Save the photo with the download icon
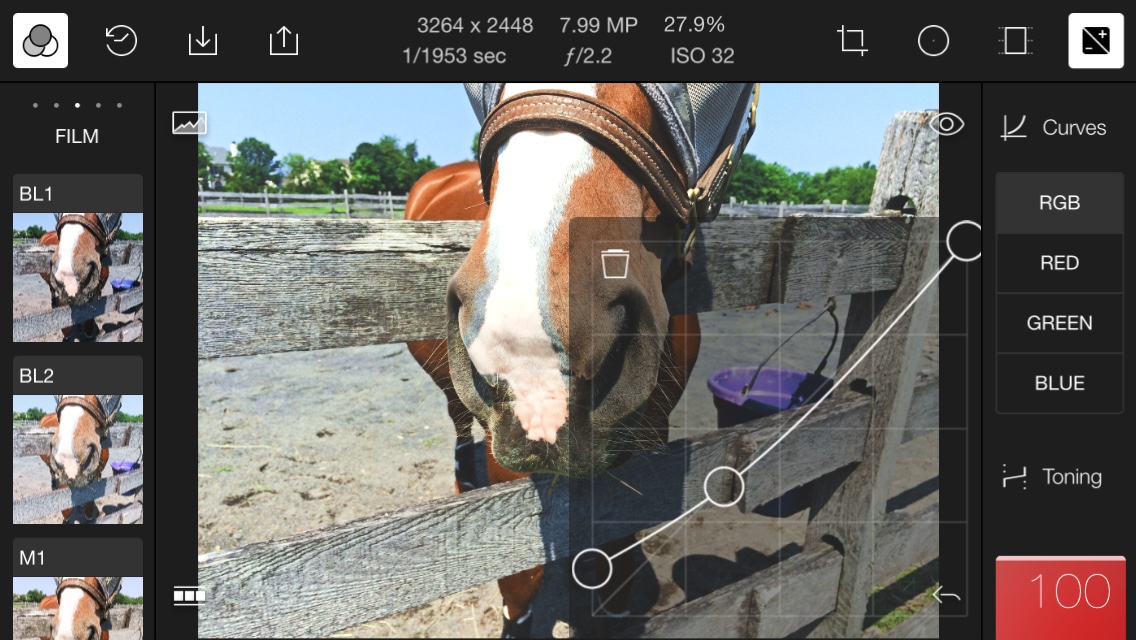This screenshot has height=640, width=1136. (202, 40)
